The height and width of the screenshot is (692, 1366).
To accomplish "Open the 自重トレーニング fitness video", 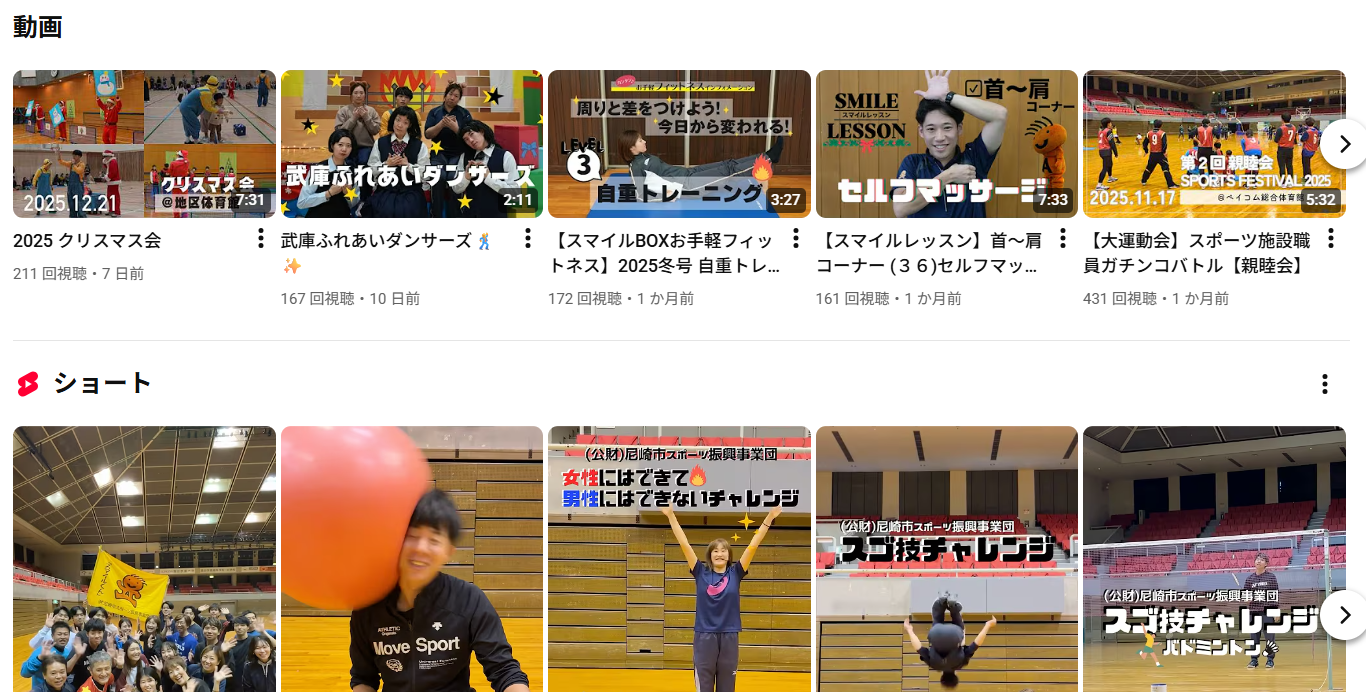I will tap(679, 144).
